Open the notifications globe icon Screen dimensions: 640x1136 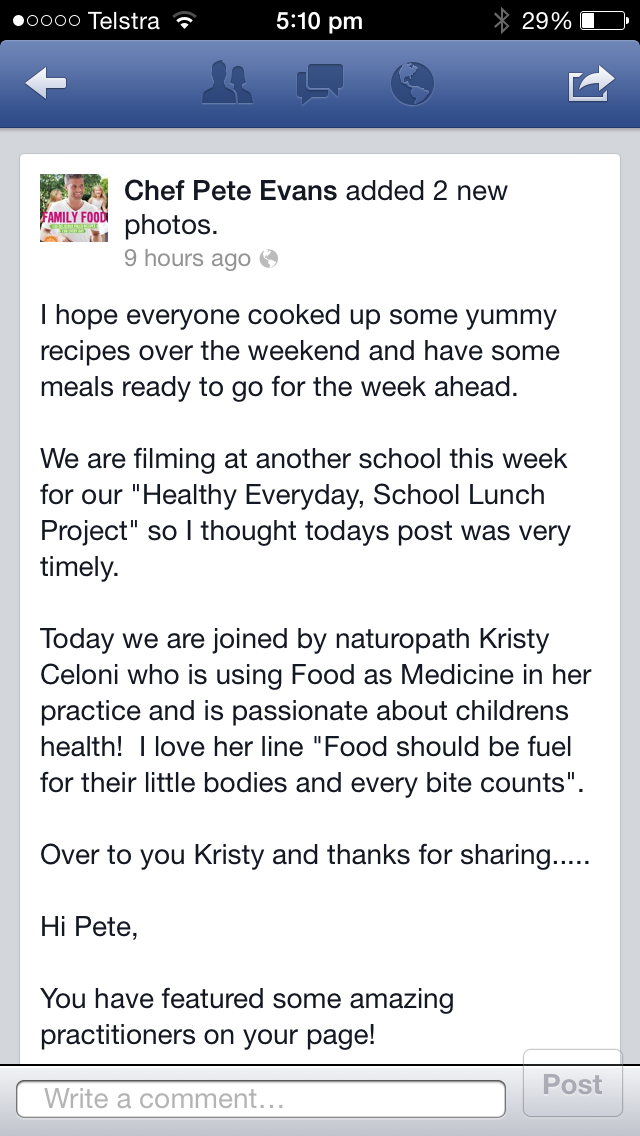click(412, 84)
